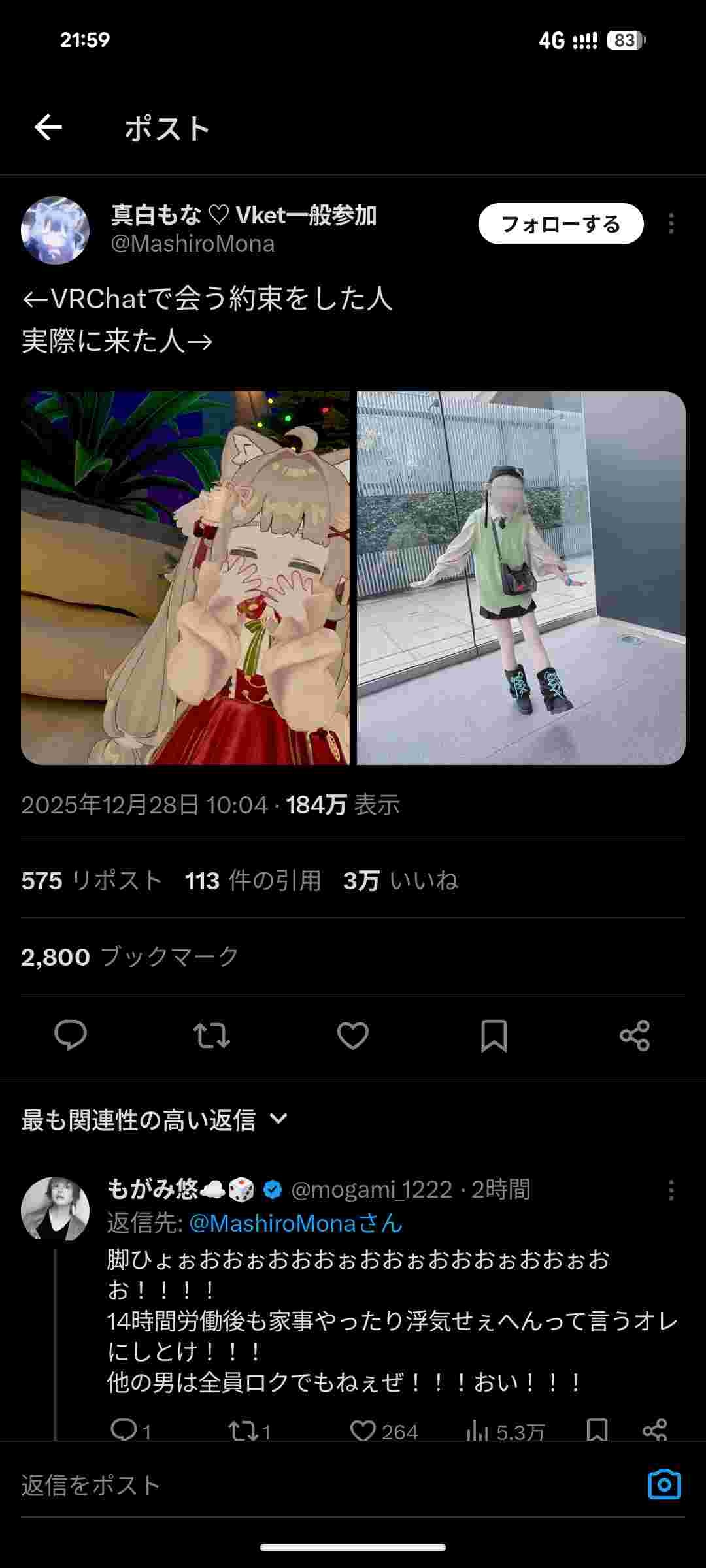Open the 113 件の引用 quotes list
Image resolution: width=706 pixels, height=1568 pixels.
(253, 881)
